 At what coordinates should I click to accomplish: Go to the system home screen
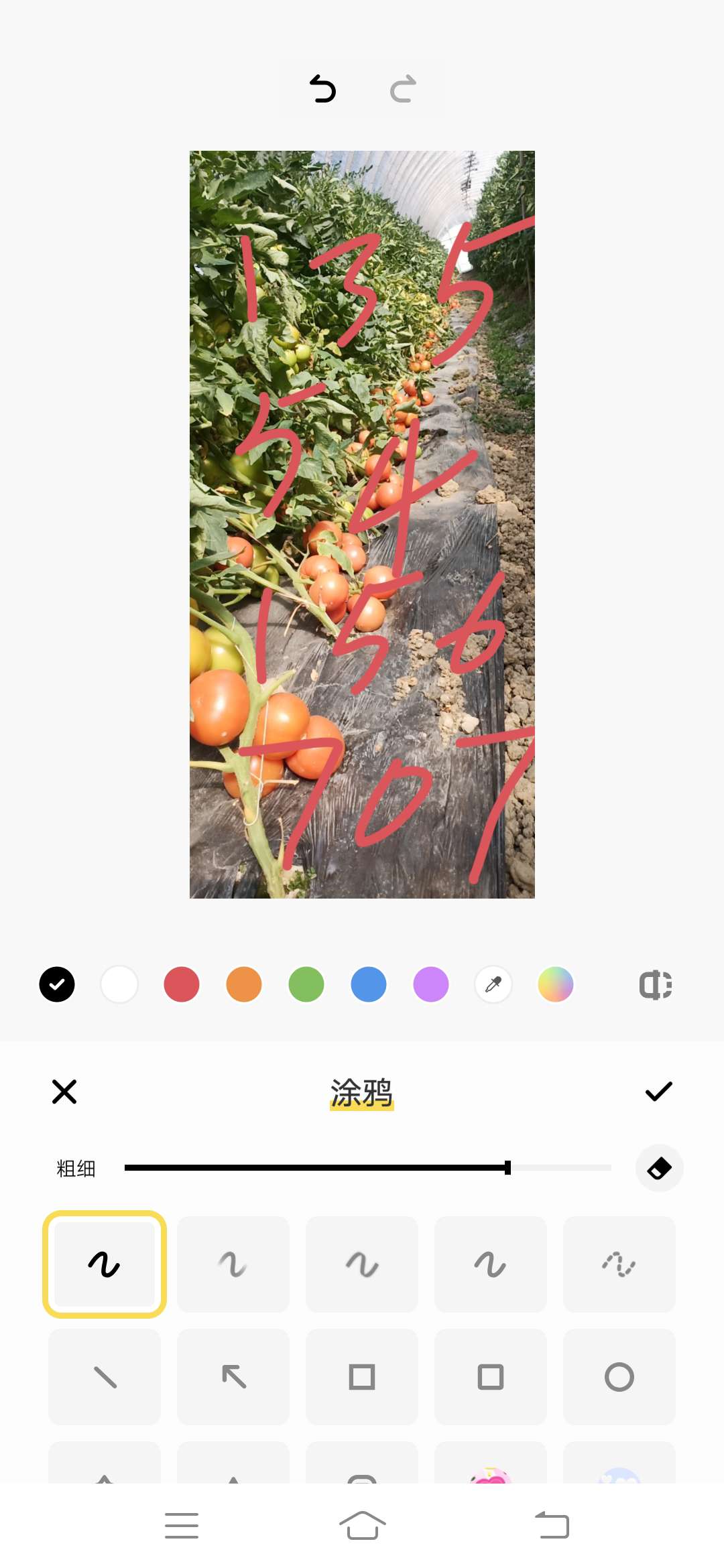click(x=362, y=1526)
